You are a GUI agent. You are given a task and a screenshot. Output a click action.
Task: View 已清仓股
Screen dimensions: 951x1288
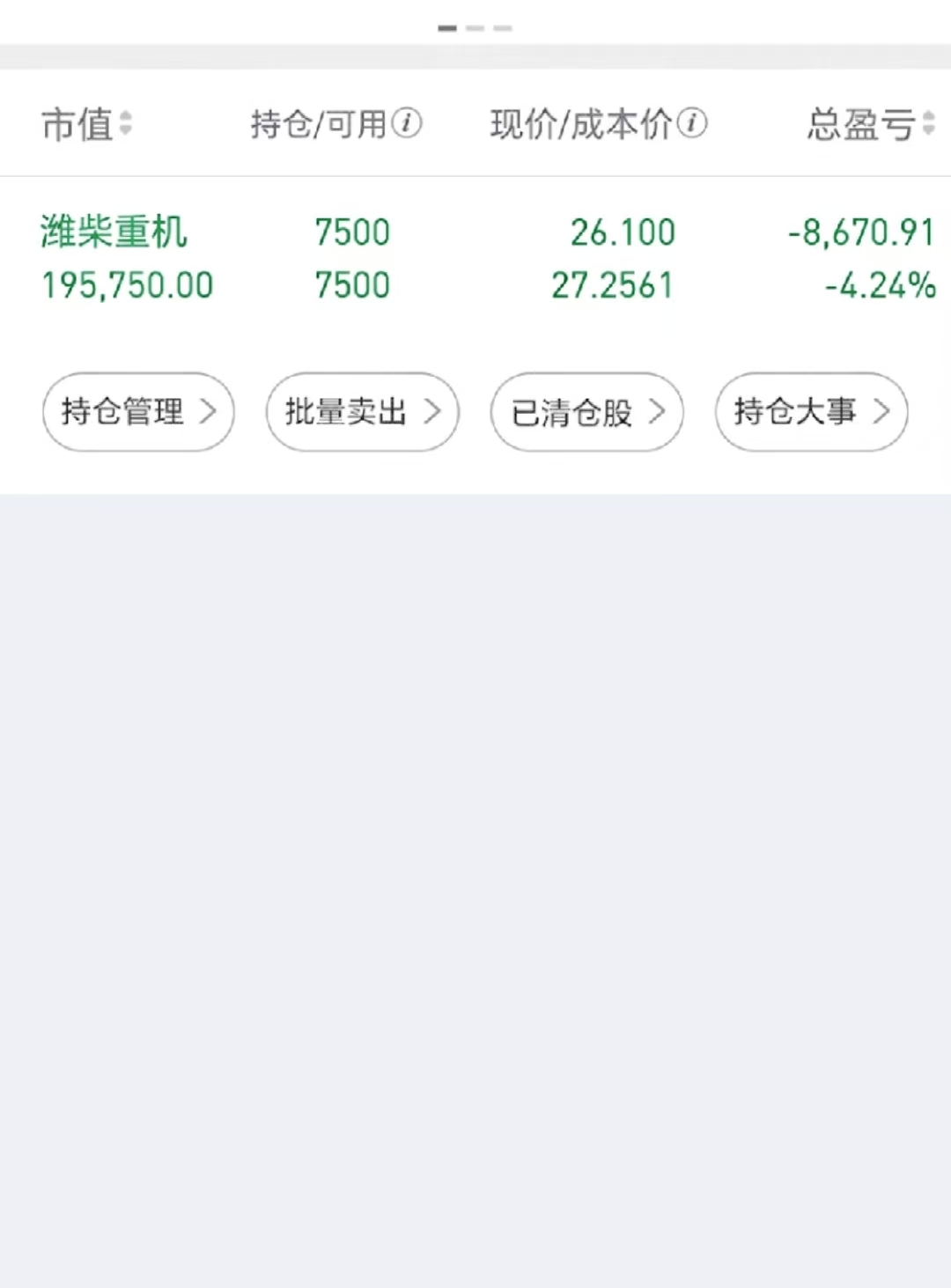(586, 412)
